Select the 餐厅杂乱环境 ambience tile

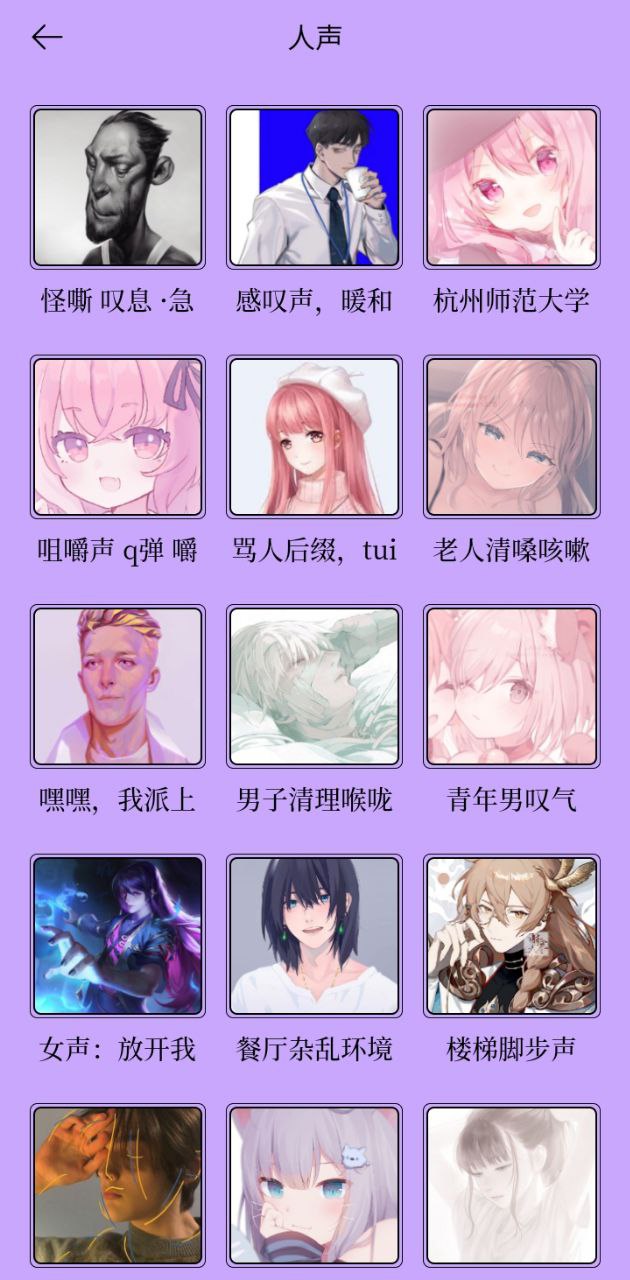(314, 936)
